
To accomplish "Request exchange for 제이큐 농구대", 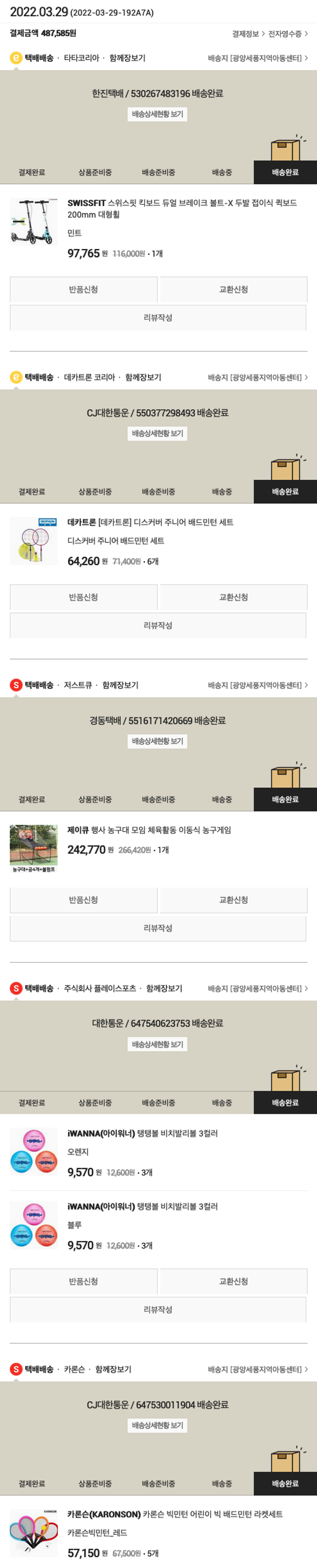I will (233, 900).
